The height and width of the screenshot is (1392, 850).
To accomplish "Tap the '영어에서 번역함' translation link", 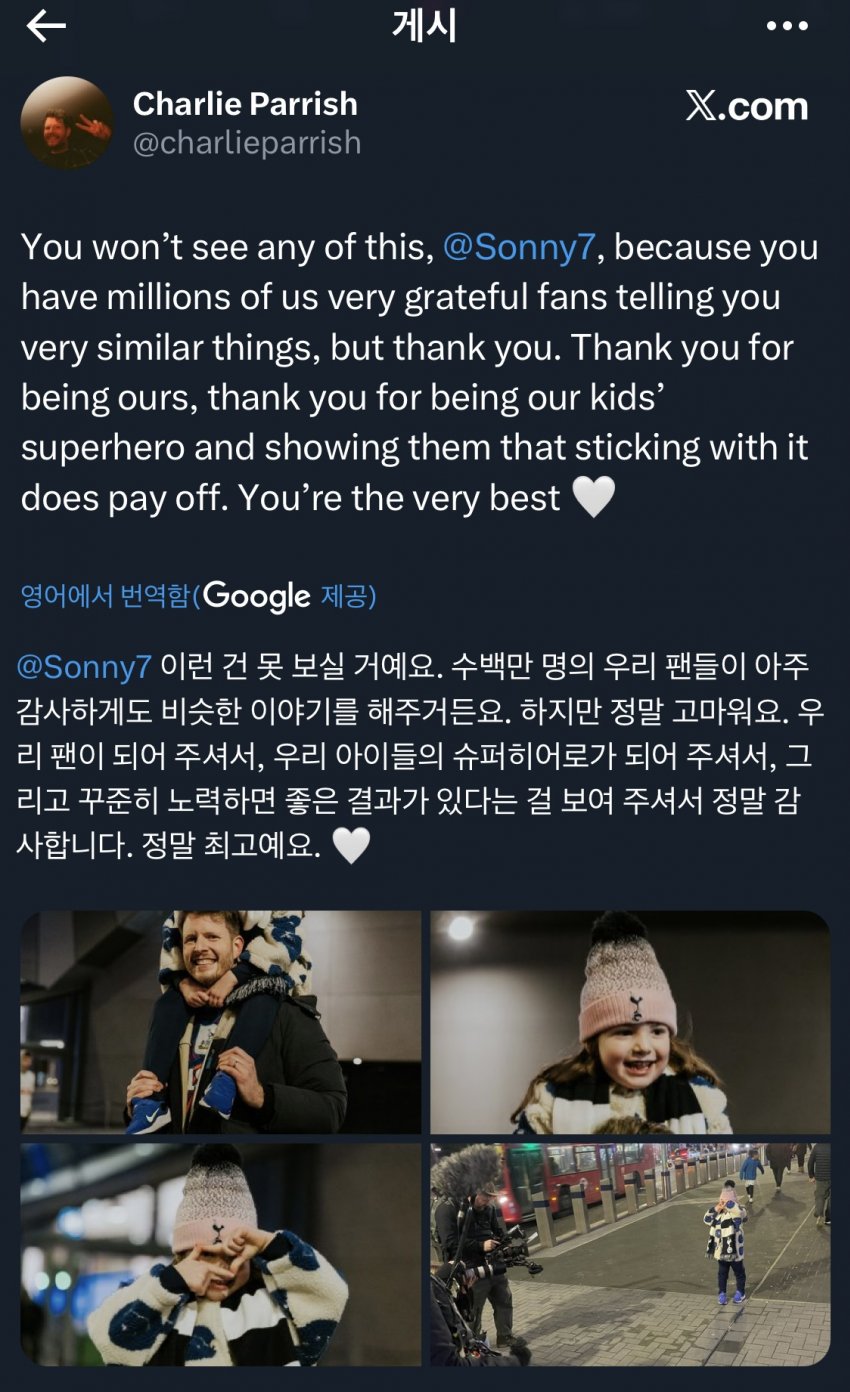I will (x=104, y=597).
